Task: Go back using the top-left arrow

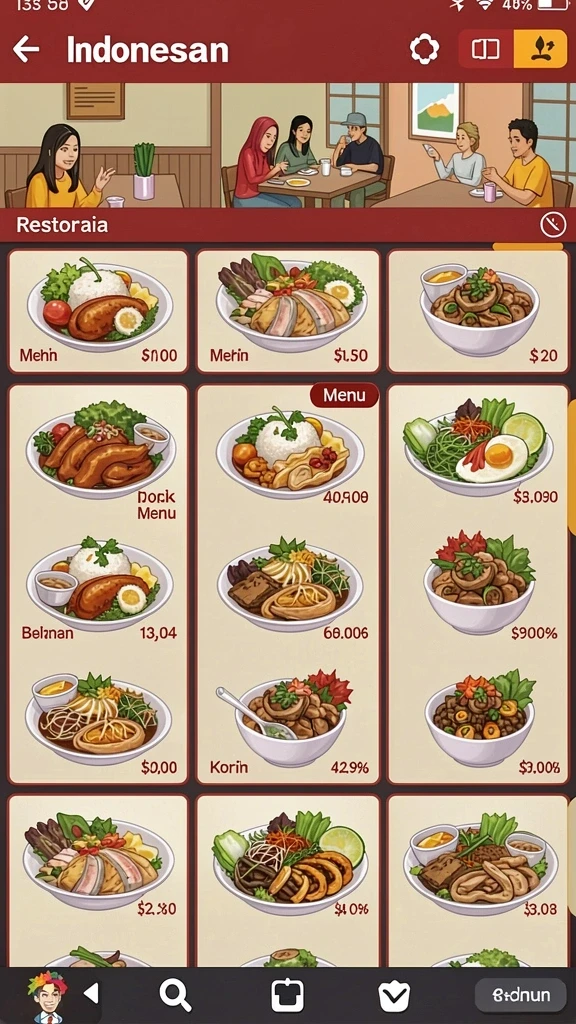Action: click(x=26, y=49)
